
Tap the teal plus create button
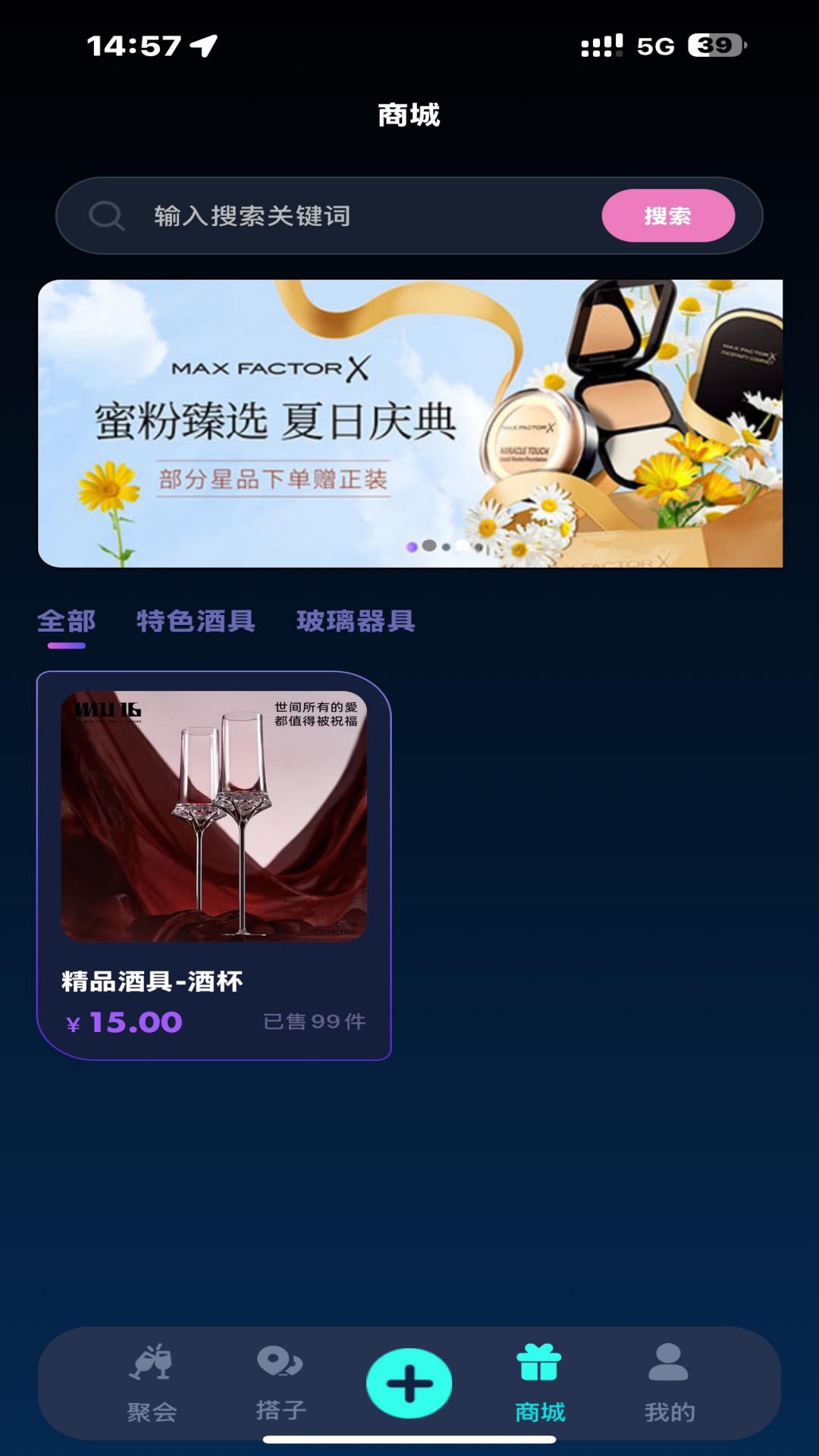[409, 1383]
